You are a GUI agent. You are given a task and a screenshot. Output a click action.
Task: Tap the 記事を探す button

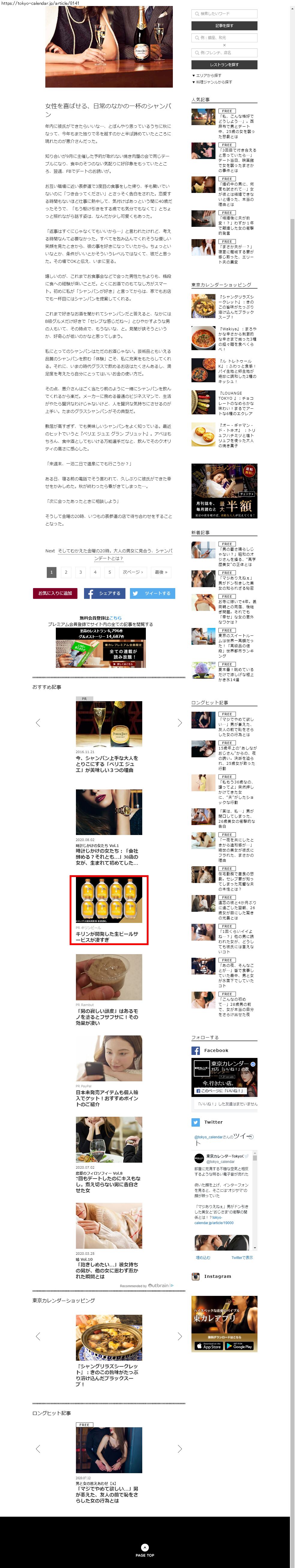coord(224,26)
